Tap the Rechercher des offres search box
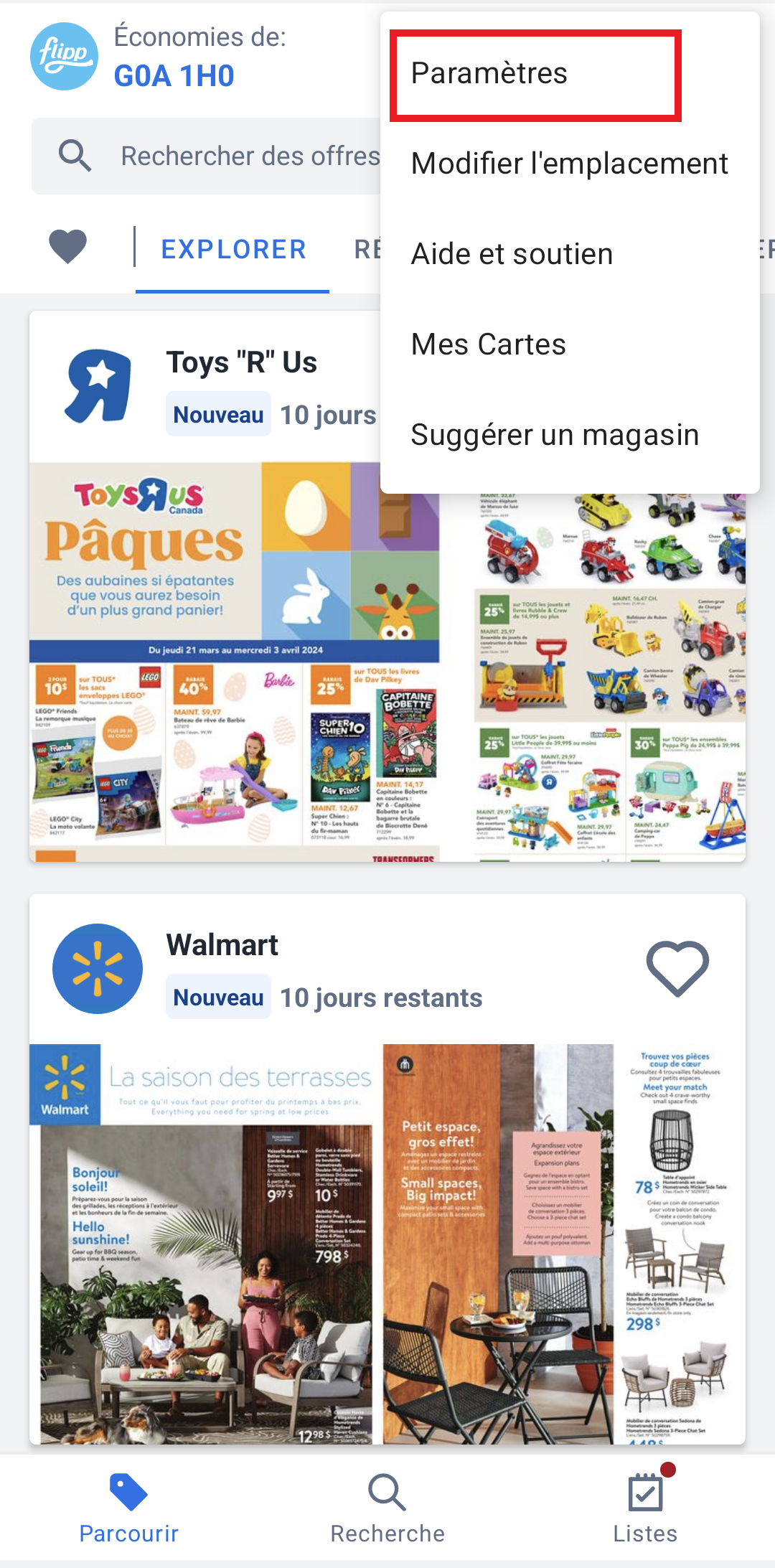 (215, 156)
